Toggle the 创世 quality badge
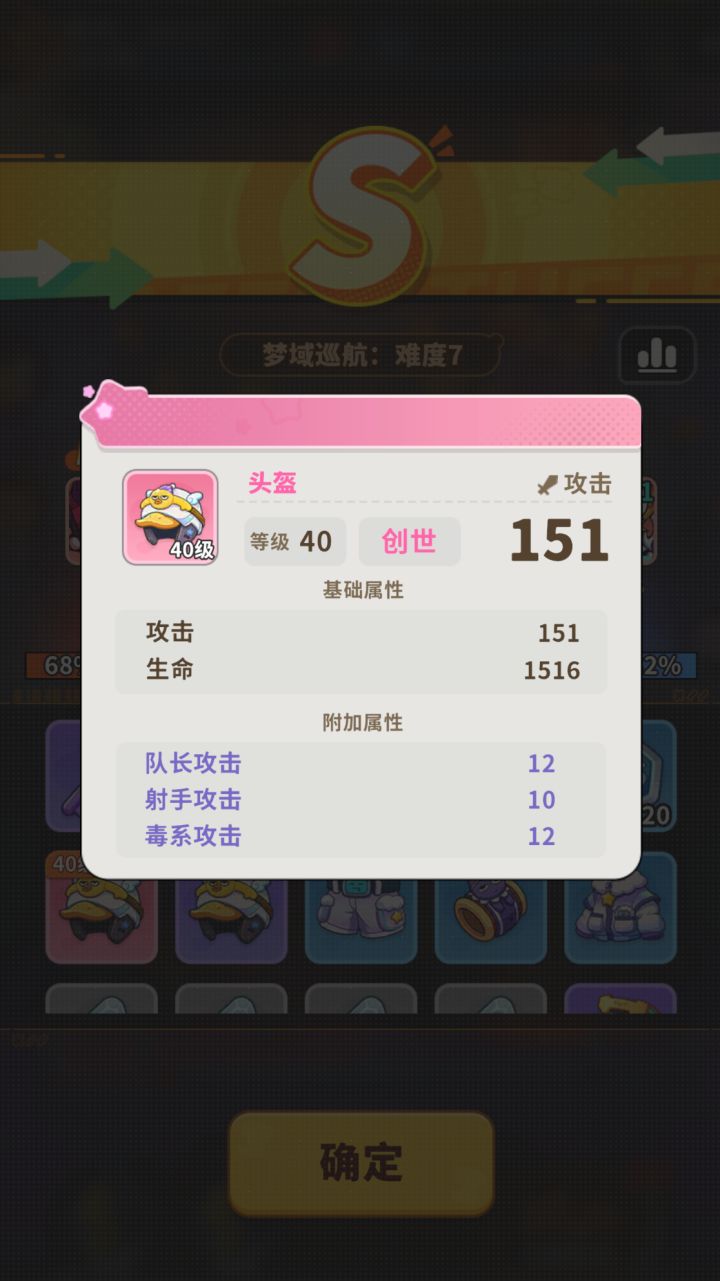Image resolution: width=720 pixels, height=1281 pixels. (409, 541)
